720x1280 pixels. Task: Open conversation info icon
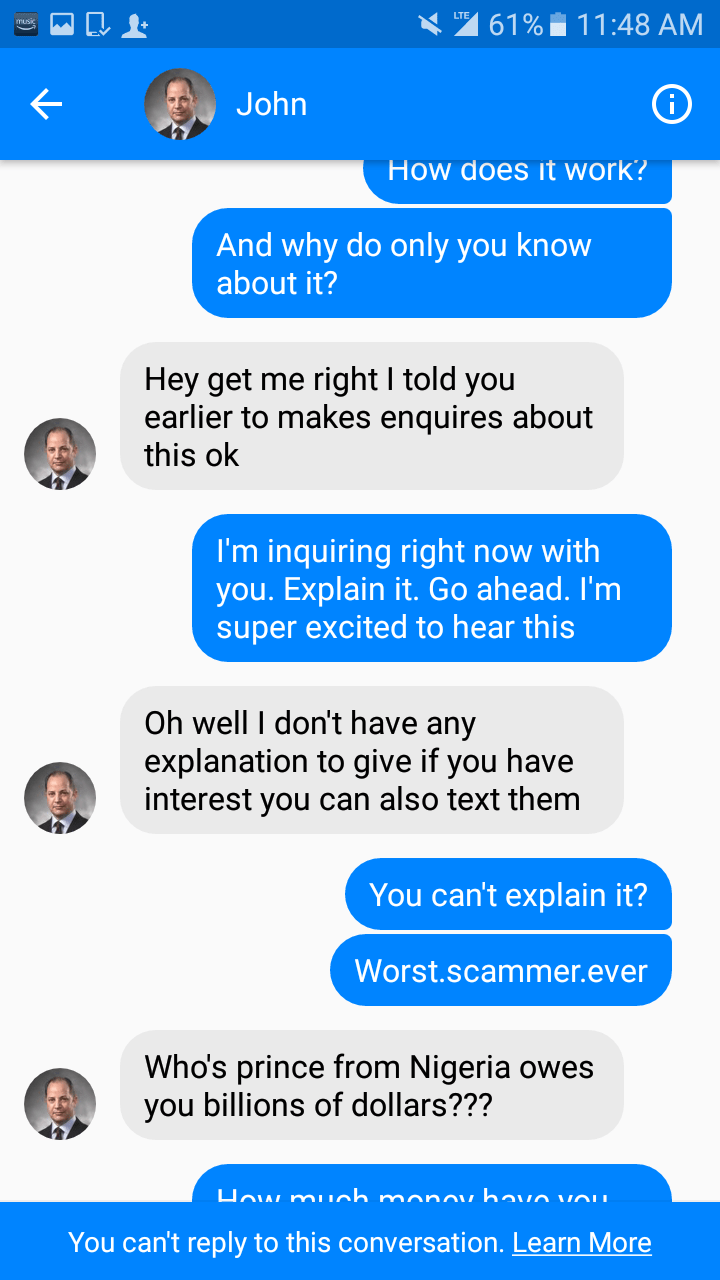pyautogui.click(x=671, y=104)
